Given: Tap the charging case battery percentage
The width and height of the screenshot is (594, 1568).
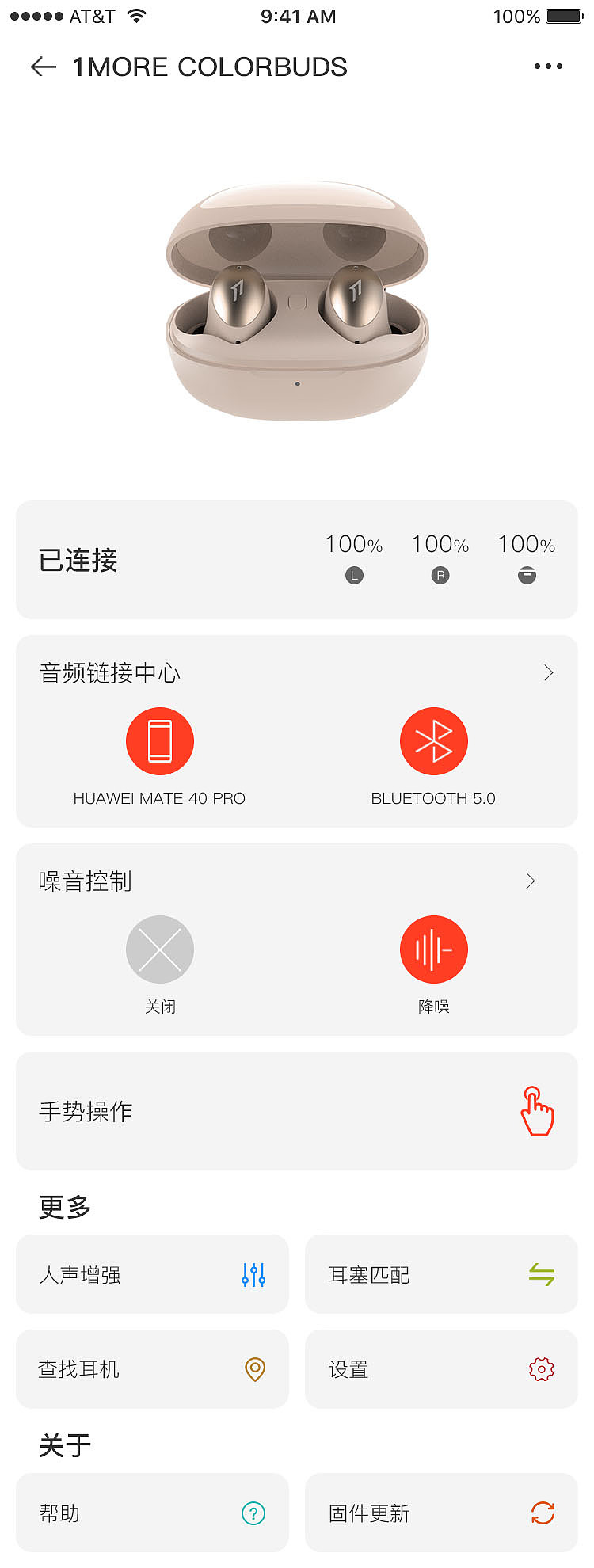Looking at the screenshot, I should pos(525,544).
